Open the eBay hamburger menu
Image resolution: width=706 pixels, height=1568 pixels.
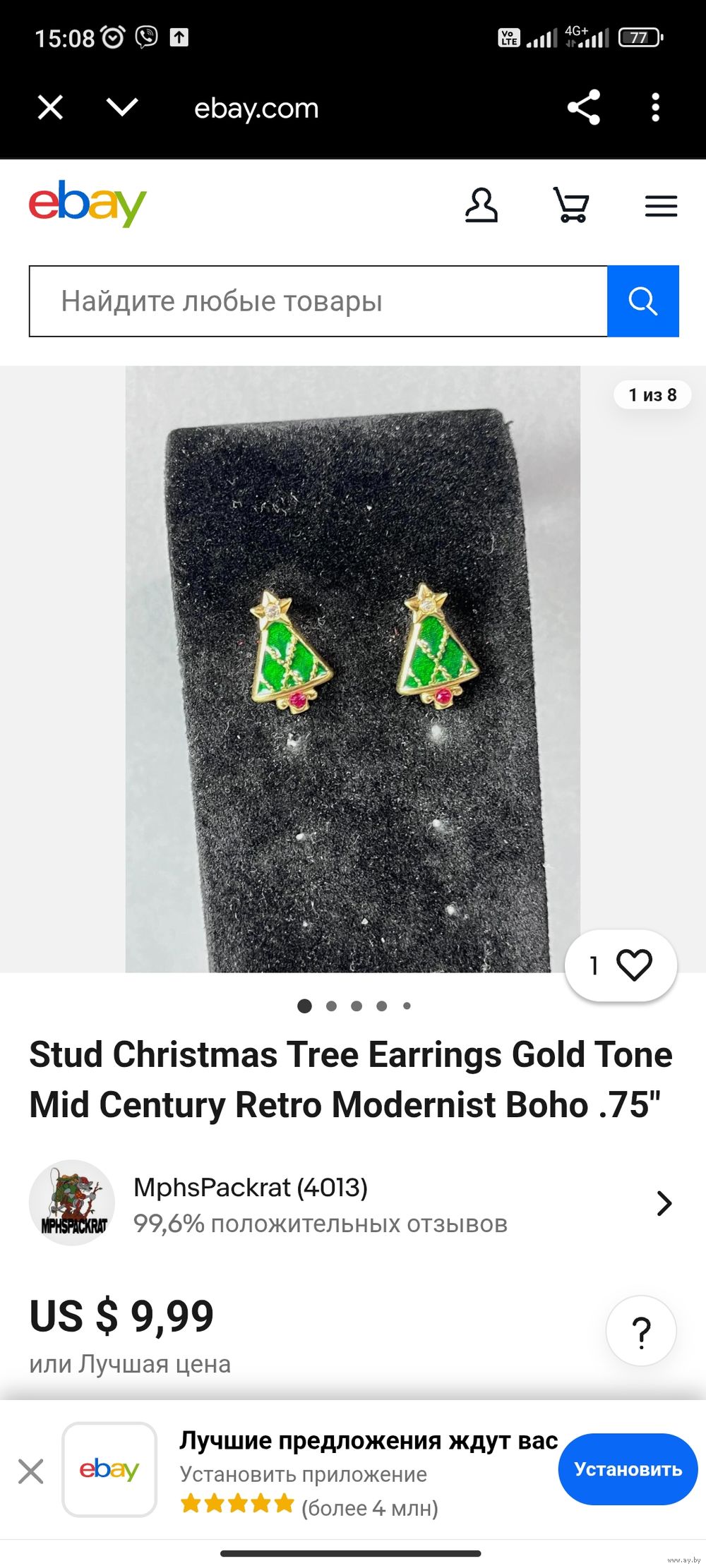point(661,206)
